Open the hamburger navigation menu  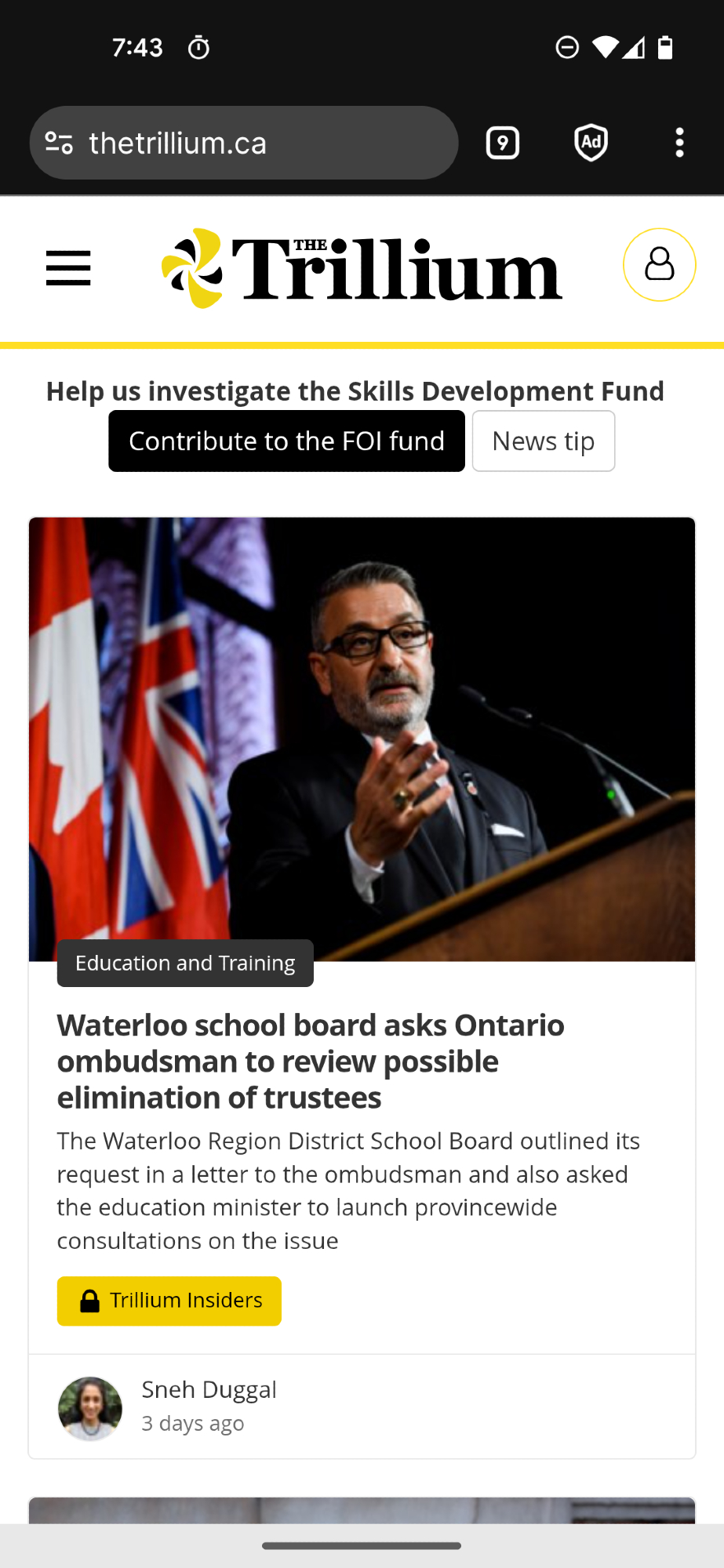(x=68, y=268)
